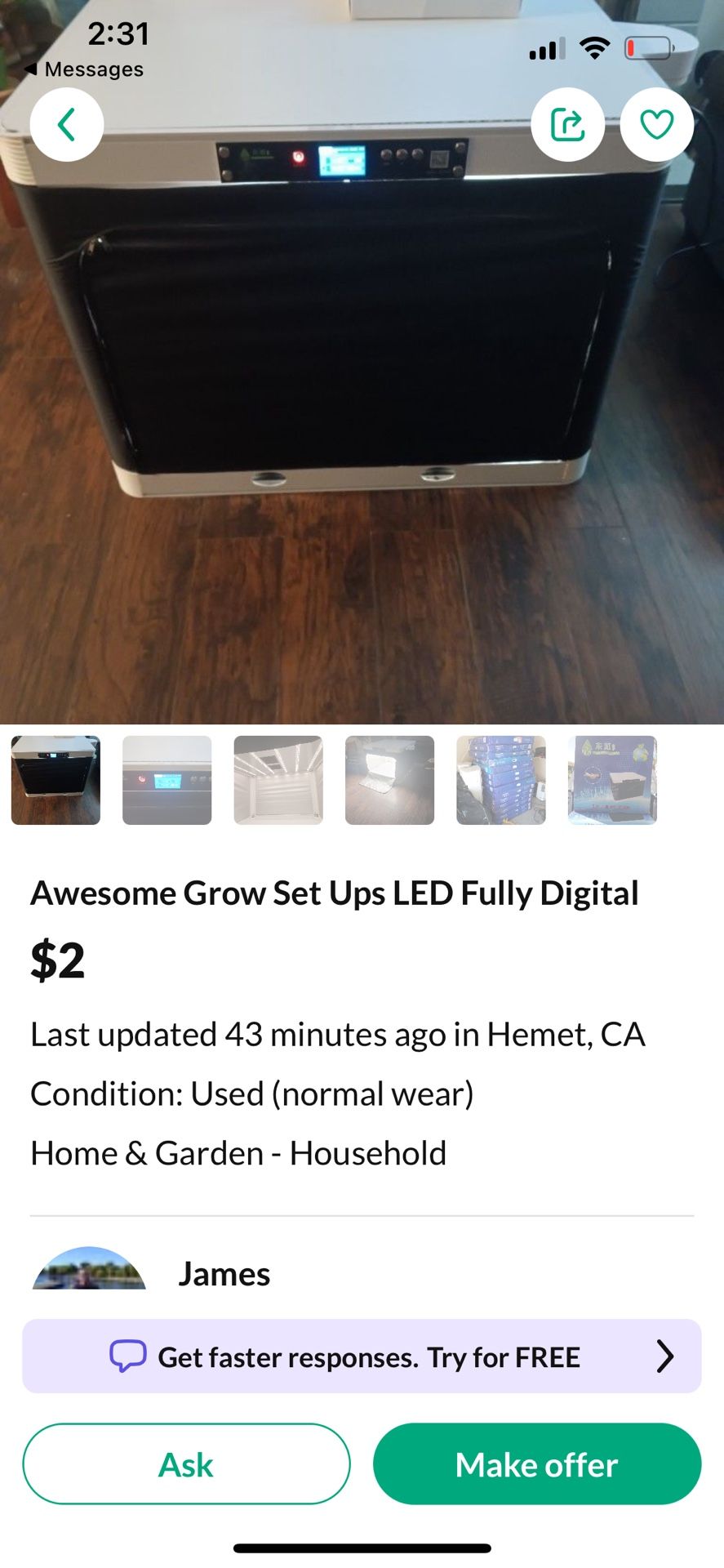The image size is (724, 1568).
Task: Share this grow set listing
Action: pos(567,125)
